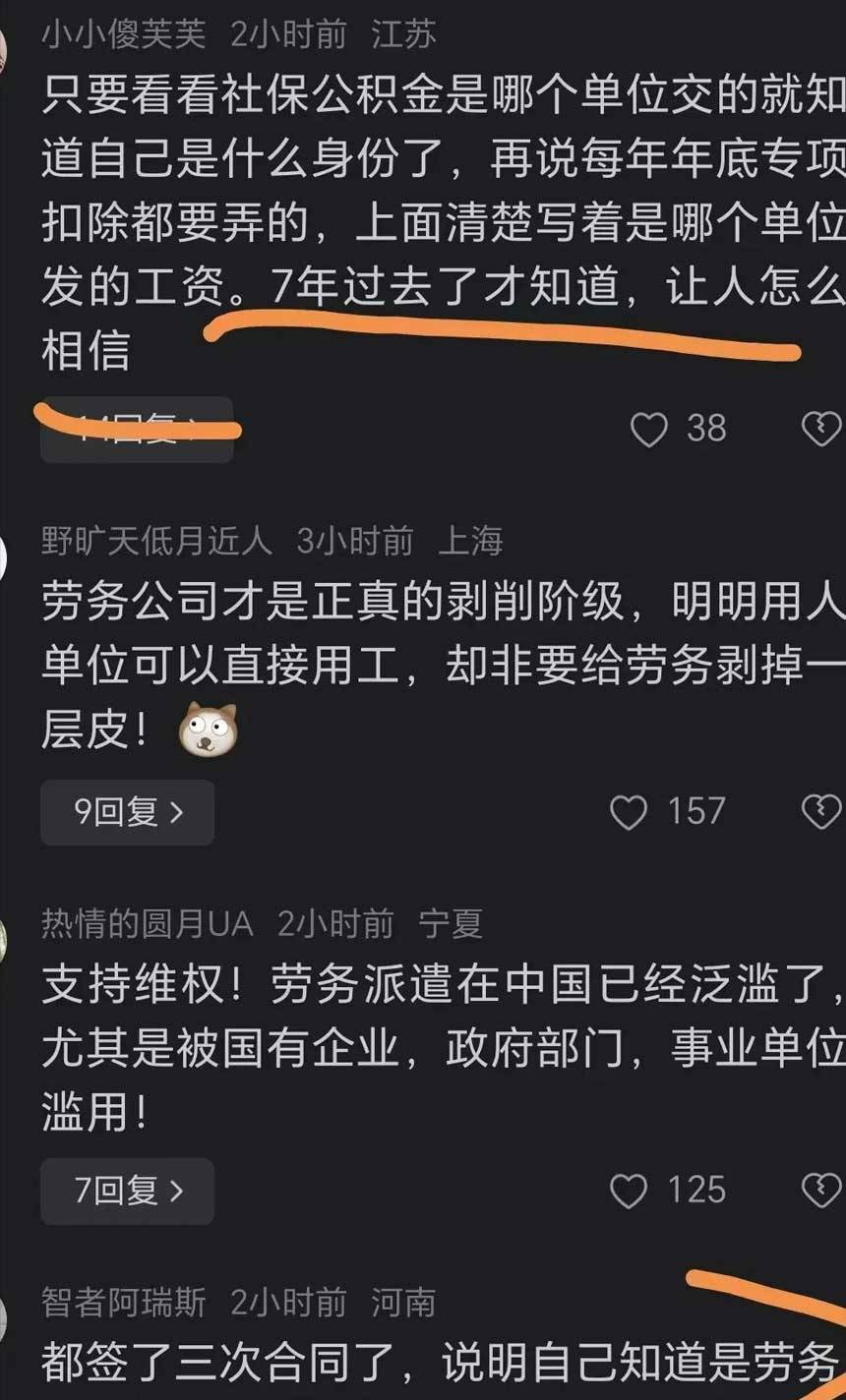Like the comment by 野旷天低月近人

[x=630, y=812]
